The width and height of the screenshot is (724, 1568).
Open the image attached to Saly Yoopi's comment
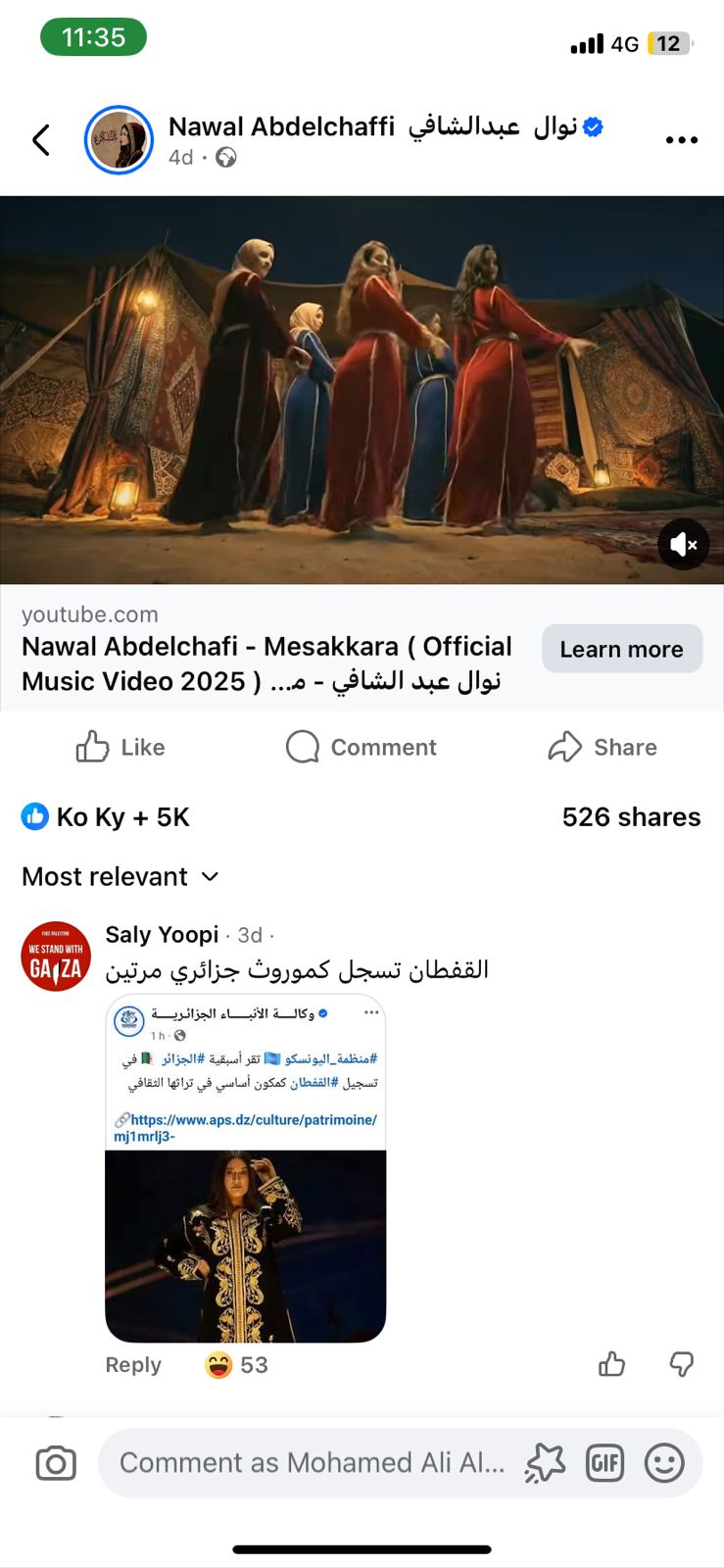[245, 1168]
